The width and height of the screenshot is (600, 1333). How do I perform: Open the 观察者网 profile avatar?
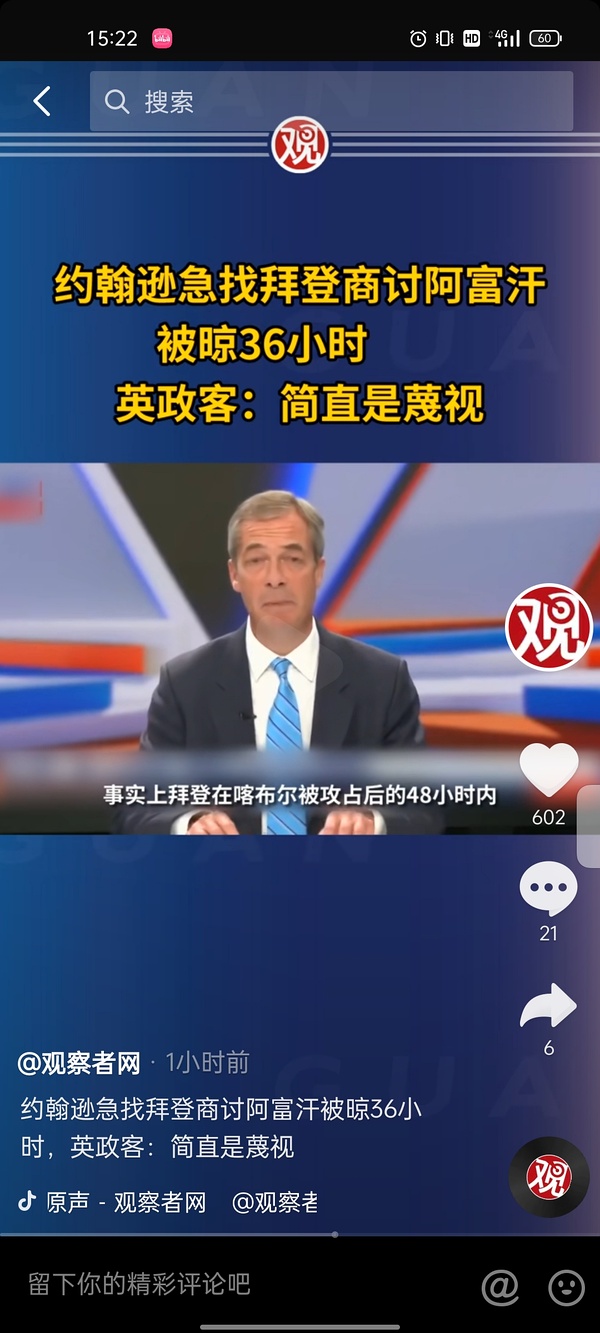pos(548,626)
